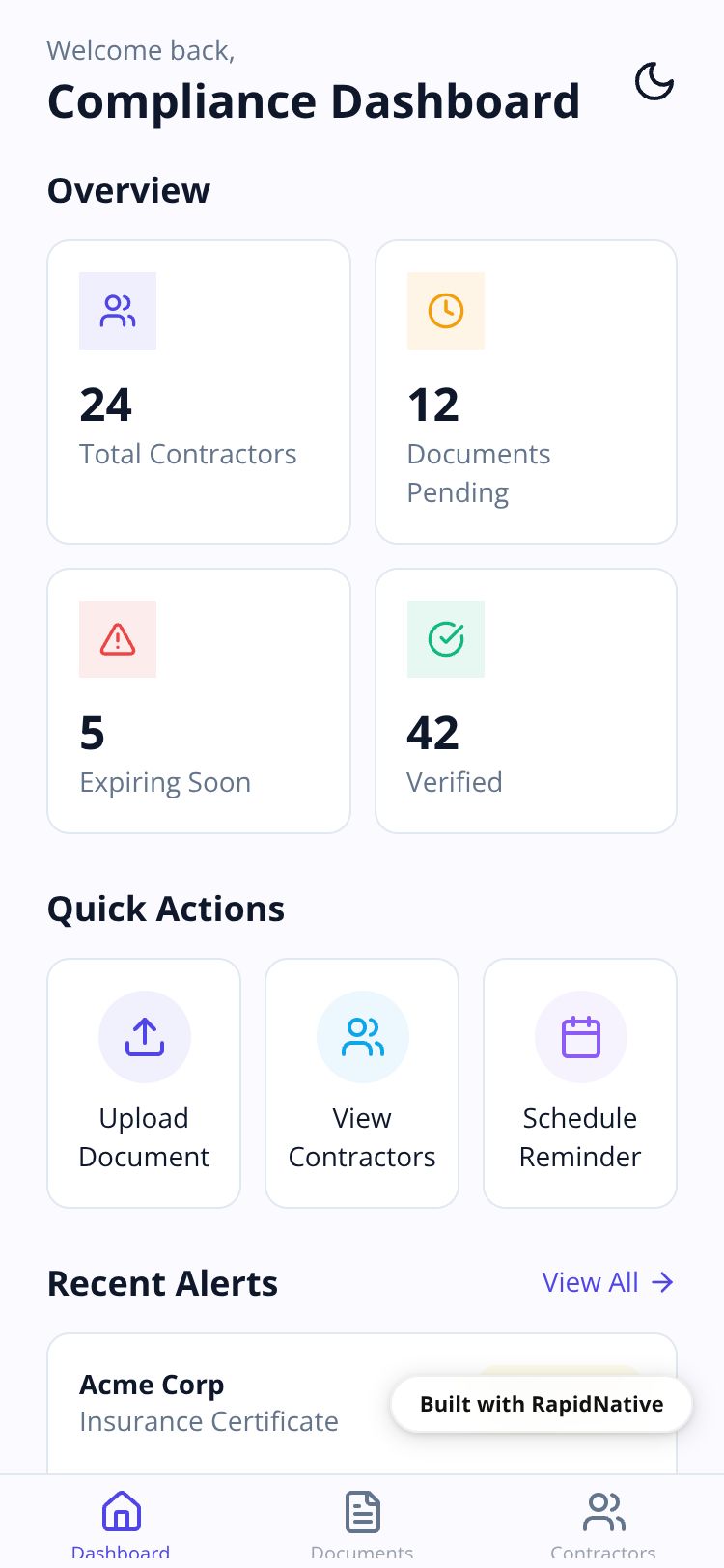Open the Documents Pending card
Screen dimensions: 724x1568
coord(525,391)
